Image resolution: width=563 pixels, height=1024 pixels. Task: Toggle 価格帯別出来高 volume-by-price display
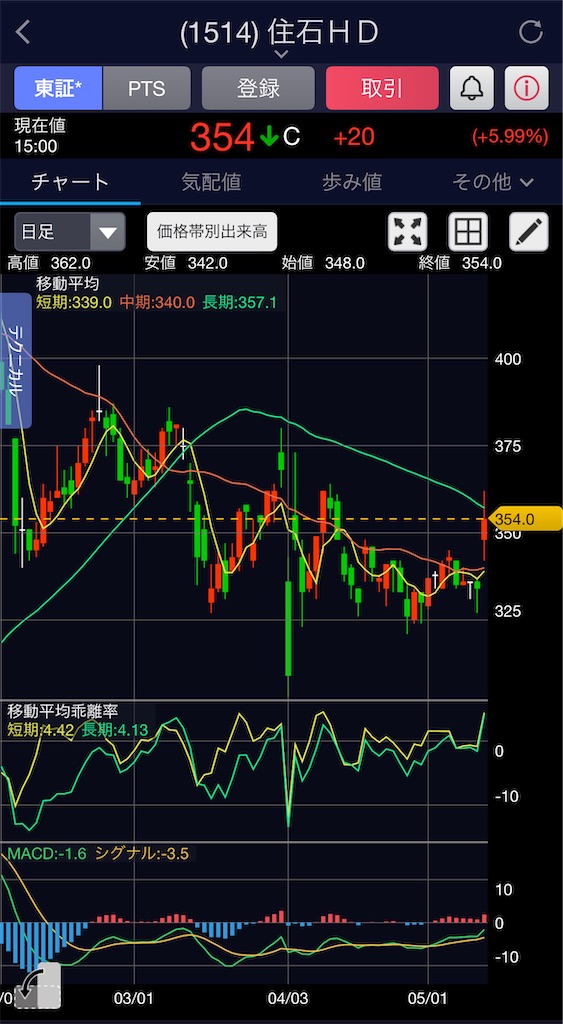pyautogui.click(x=212, y=232)
